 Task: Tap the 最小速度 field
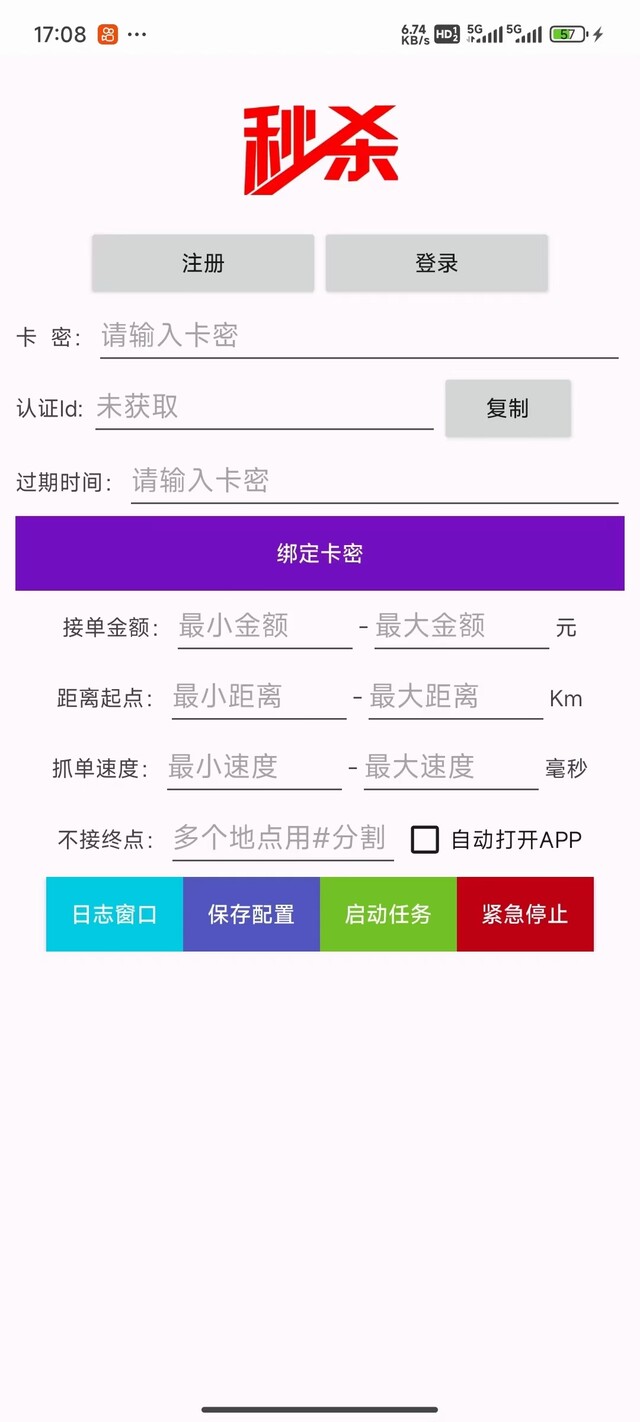(254, 768)
